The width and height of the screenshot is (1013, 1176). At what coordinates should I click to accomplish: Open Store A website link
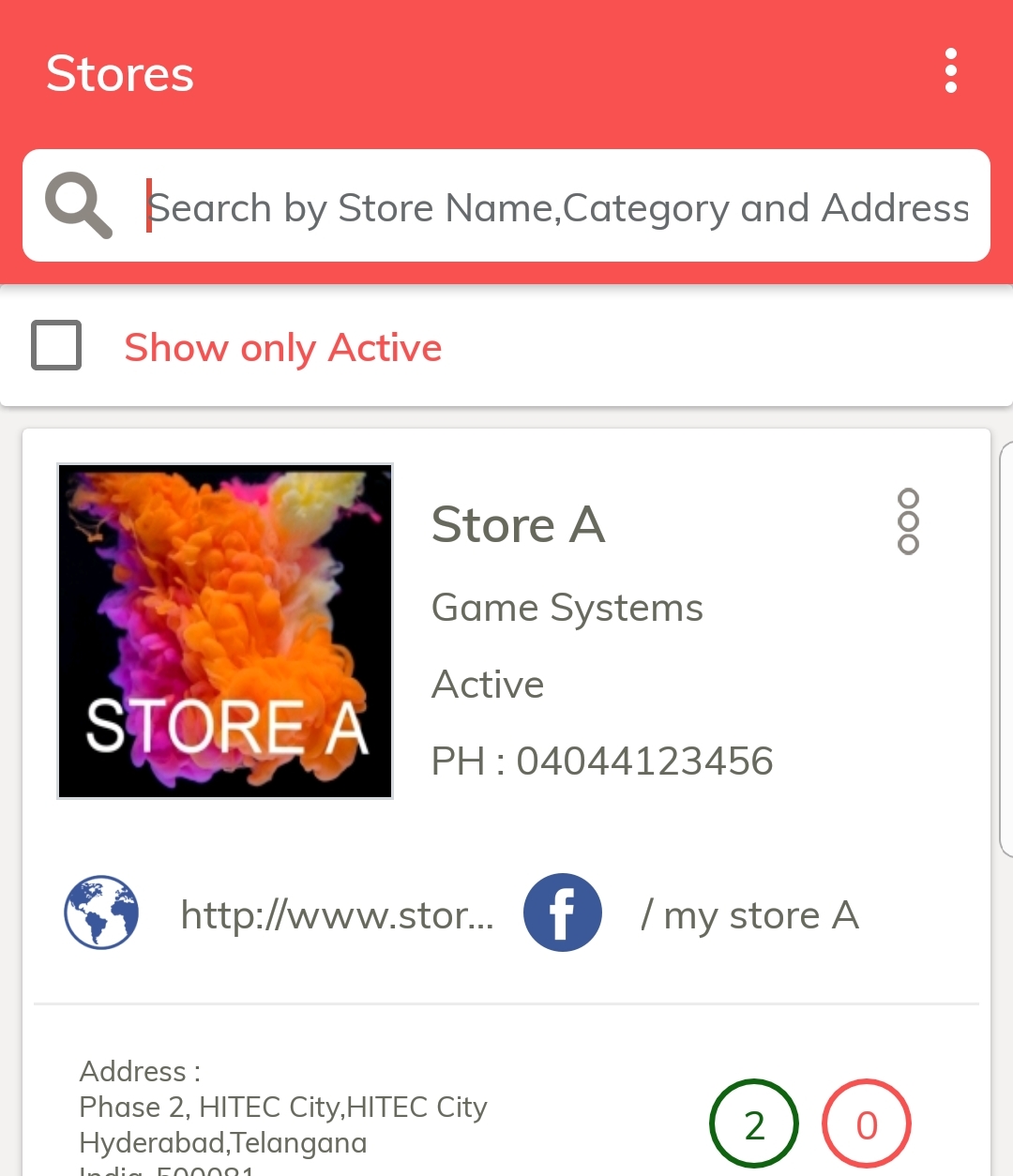pos(336,914)
